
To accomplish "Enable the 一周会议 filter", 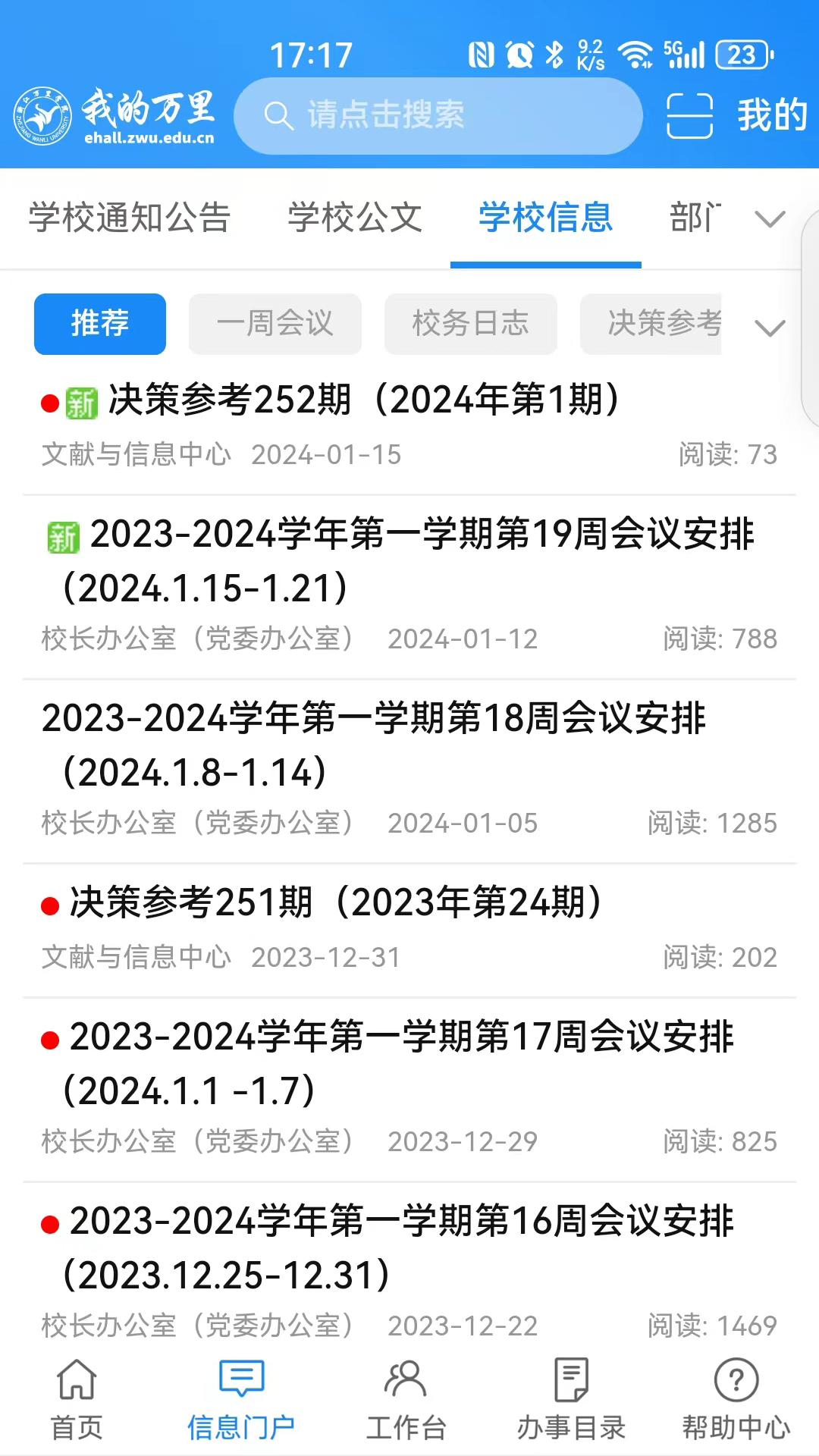I will [275, 324].
